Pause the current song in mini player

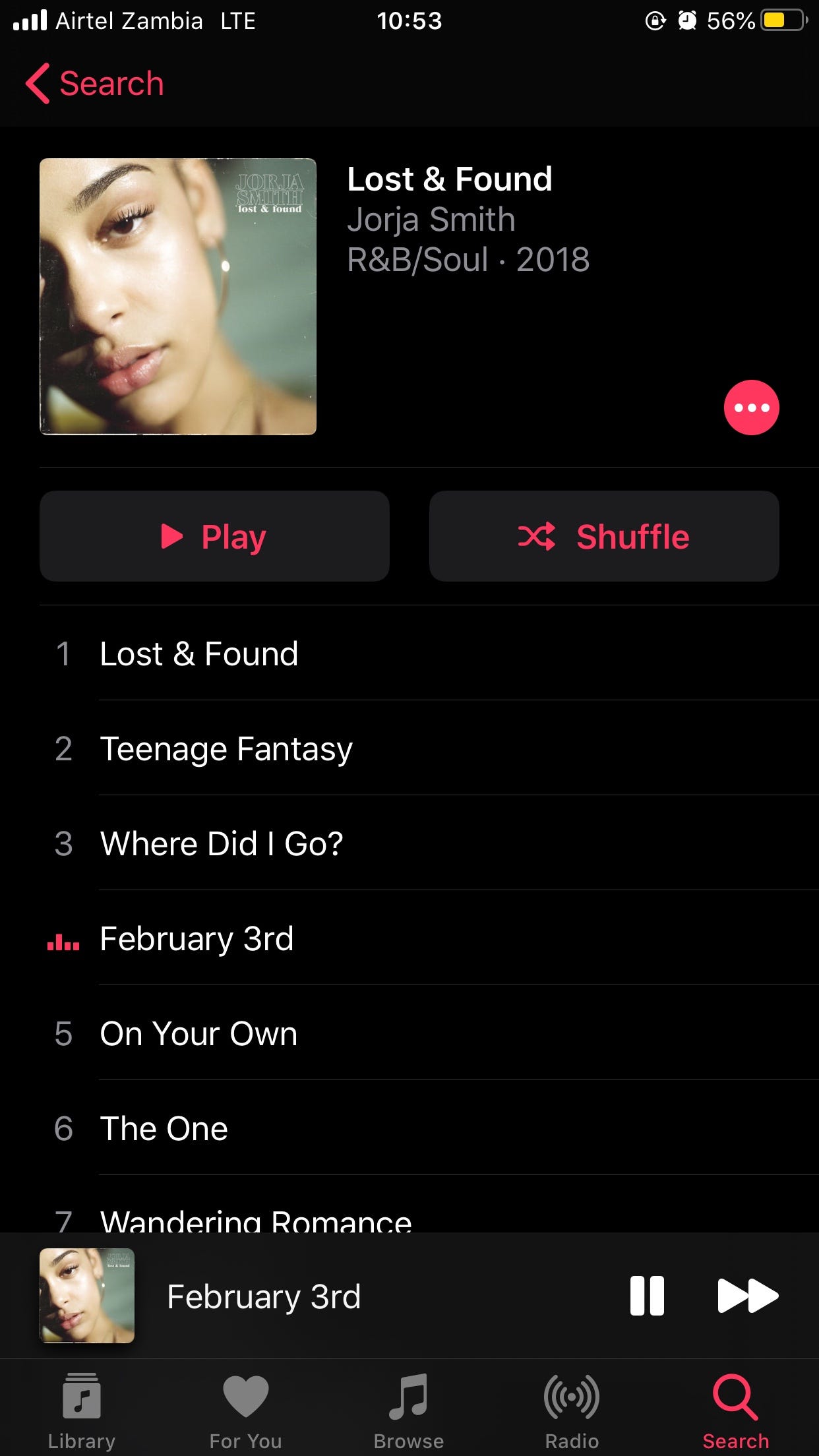pos(647,1296)
